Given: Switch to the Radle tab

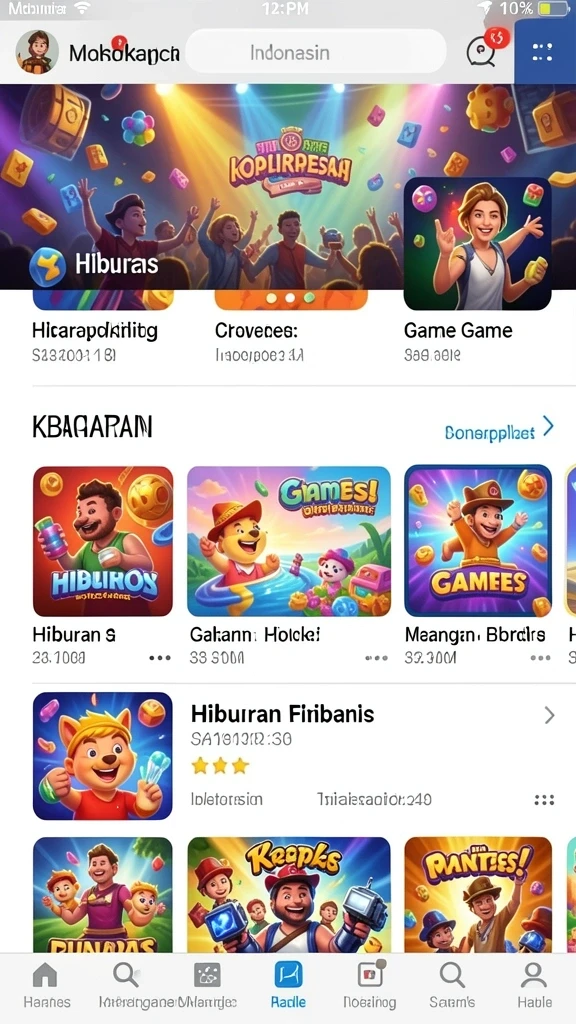Looking at the screenshot, I should [288, 987].
